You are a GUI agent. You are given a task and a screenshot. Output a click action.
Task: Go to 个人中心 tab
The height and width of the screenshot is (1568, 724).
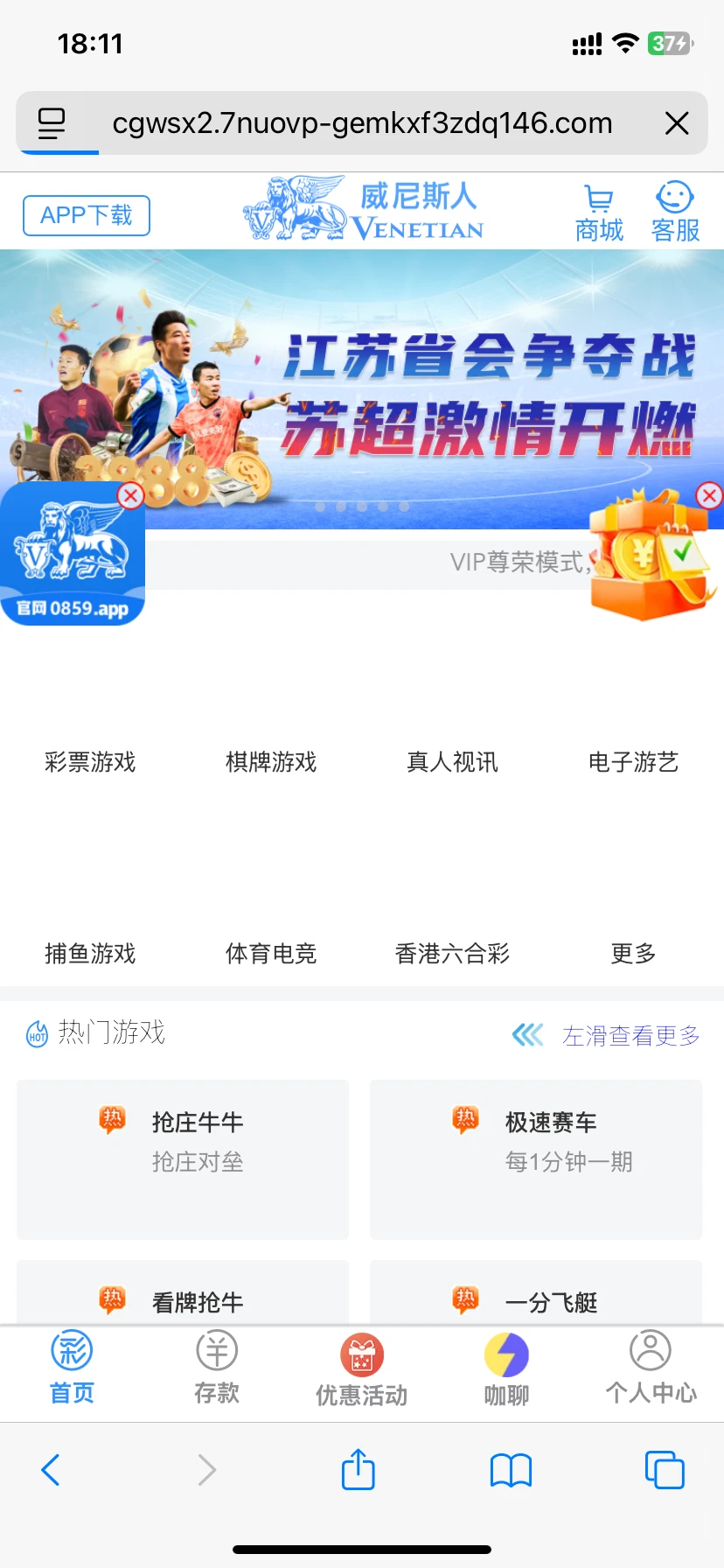point(651,1368)
